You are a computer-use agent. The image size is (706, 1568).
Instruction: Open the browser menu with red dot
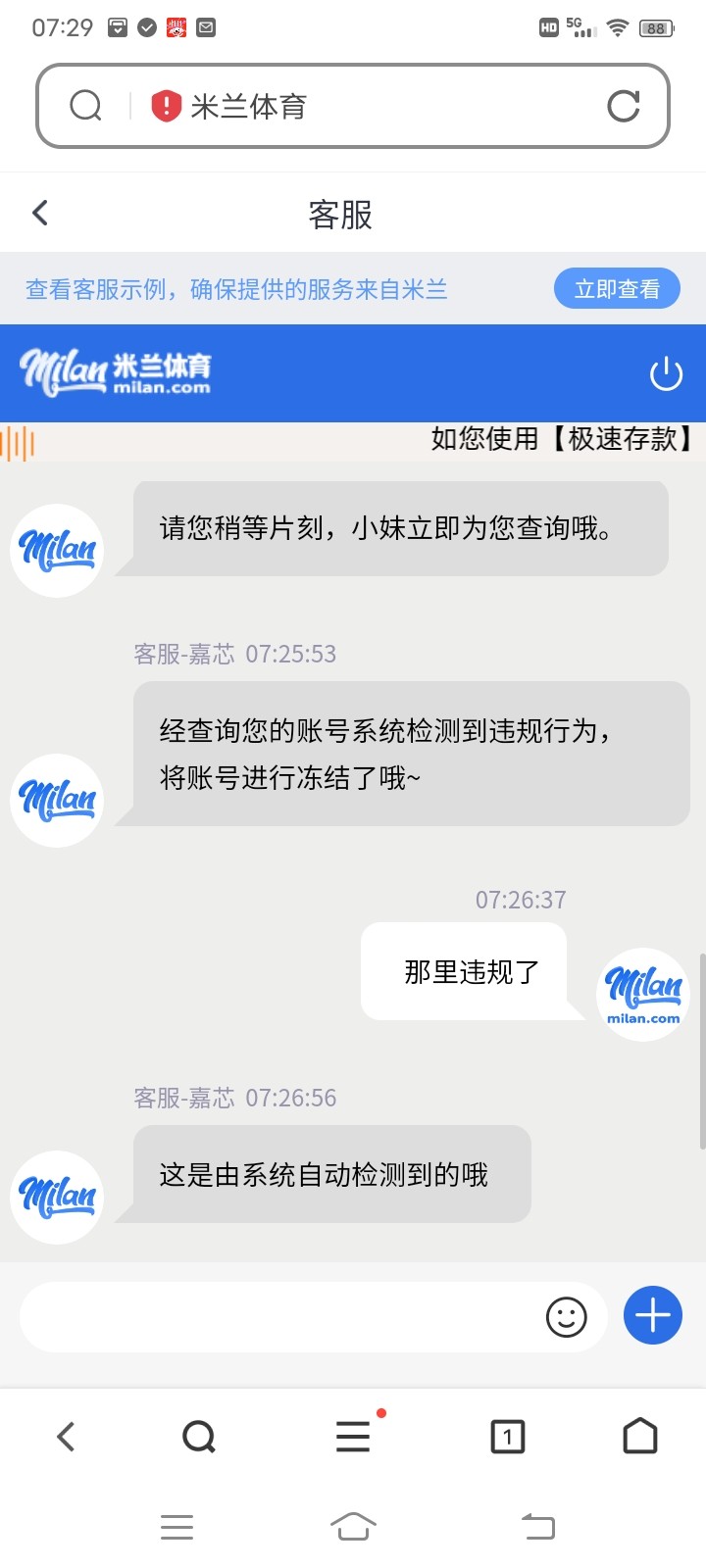point(353,1437)
